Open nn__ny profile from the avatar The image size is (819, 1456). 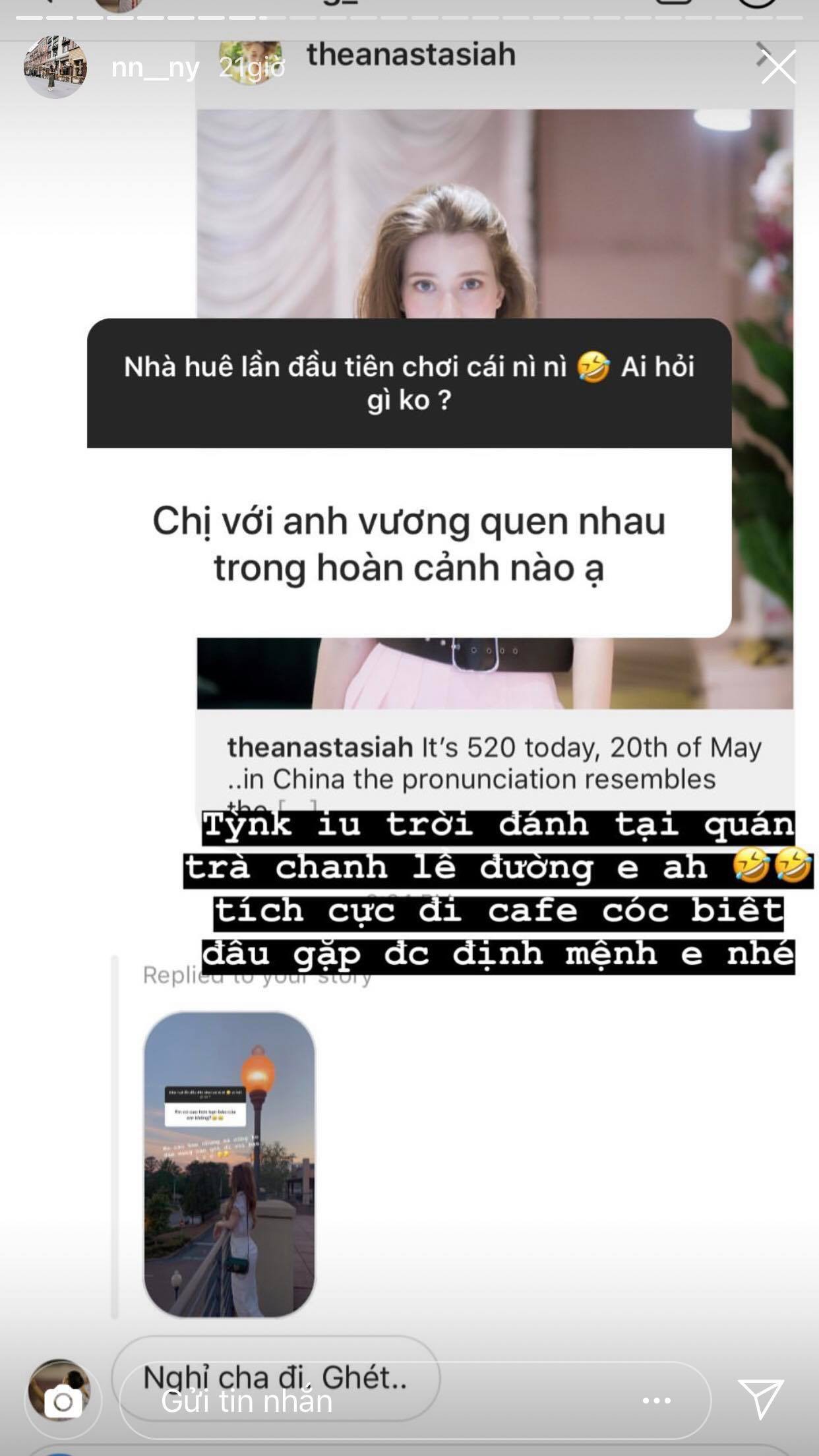[x=55, y=67]
